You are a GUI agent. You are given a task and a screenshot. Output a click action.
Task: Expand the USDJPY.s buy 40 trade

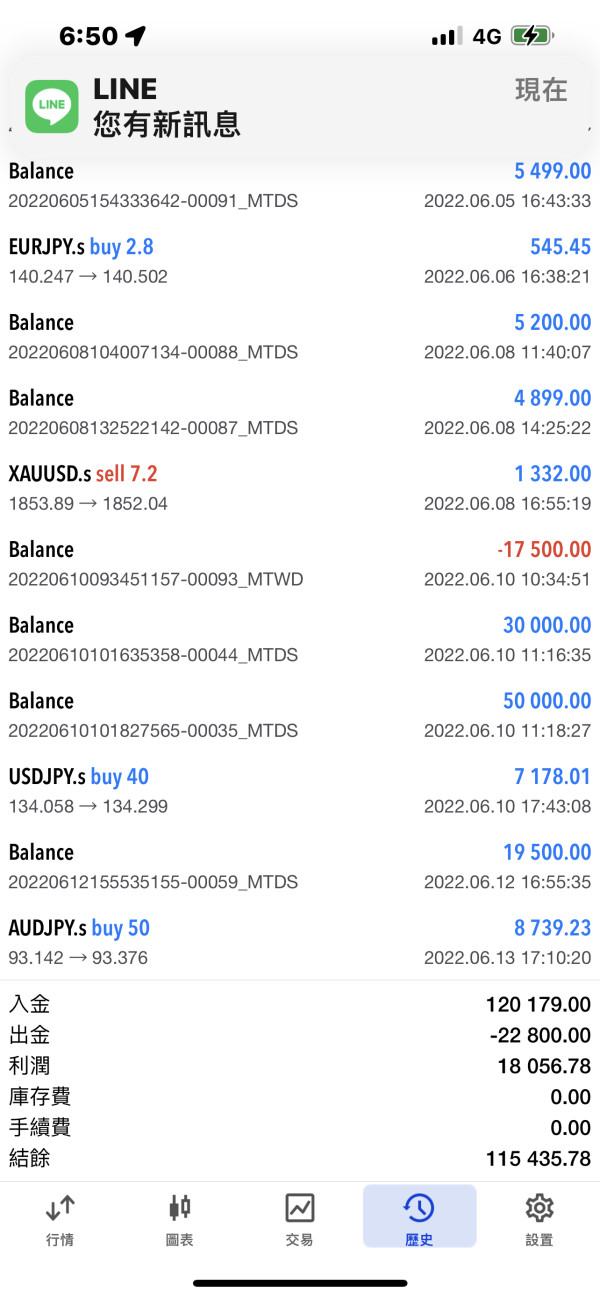[300, 791]
